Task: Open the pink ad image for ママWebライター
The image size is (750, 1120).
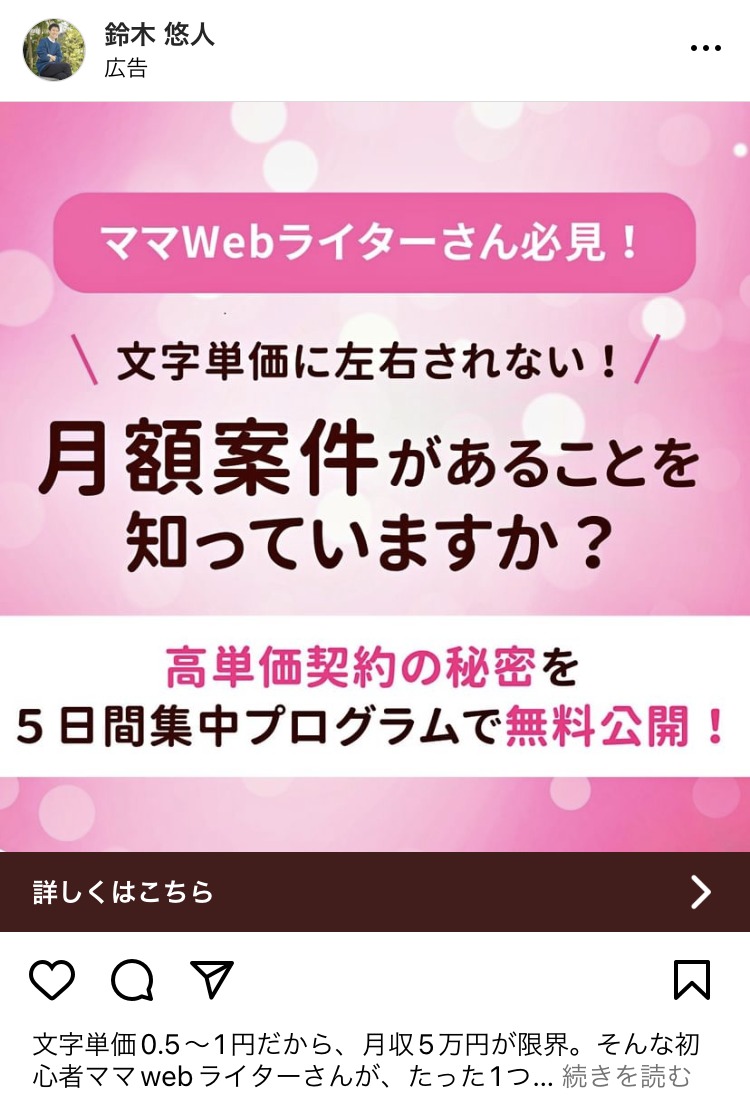Action: [x=375, y=475]
